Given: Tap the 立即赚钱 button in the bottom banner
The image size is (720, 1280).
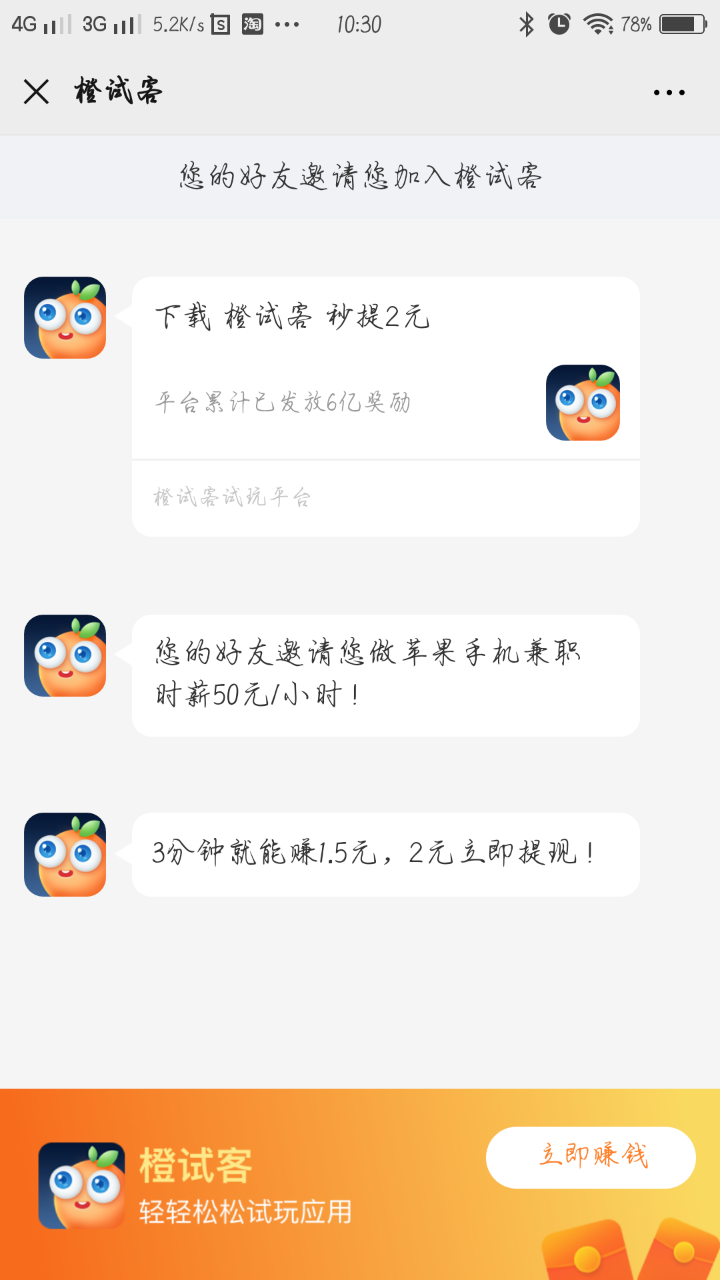Looking at the screenshot, I should click(590, 1156).
